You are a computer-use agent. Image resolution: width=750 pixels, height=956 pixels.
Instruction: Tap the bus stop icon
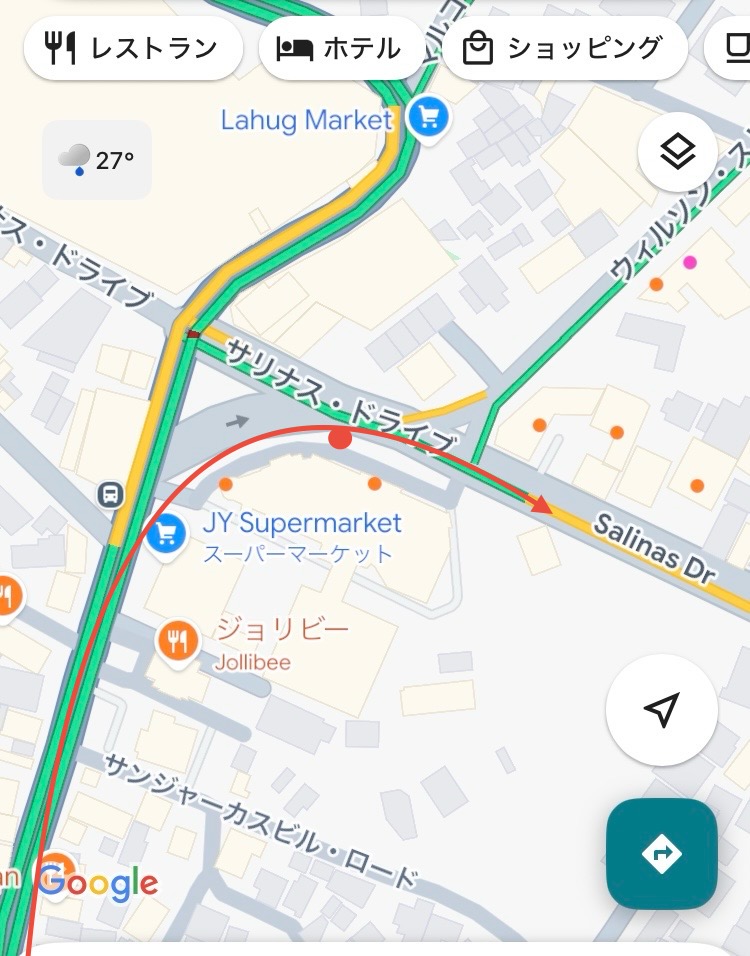click(110, 493)
